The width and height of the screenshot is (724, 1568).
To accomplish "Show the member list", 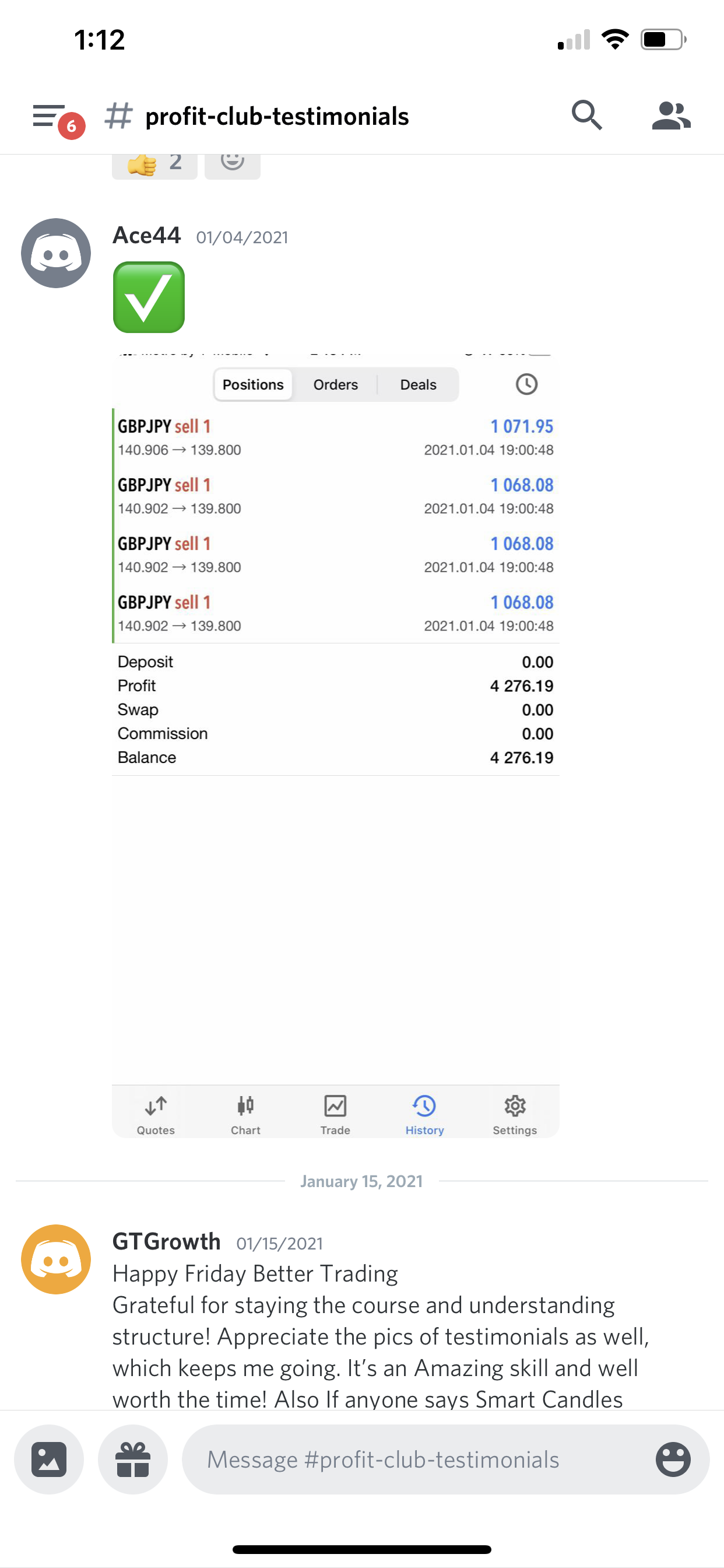I will (x=671, y=116).
